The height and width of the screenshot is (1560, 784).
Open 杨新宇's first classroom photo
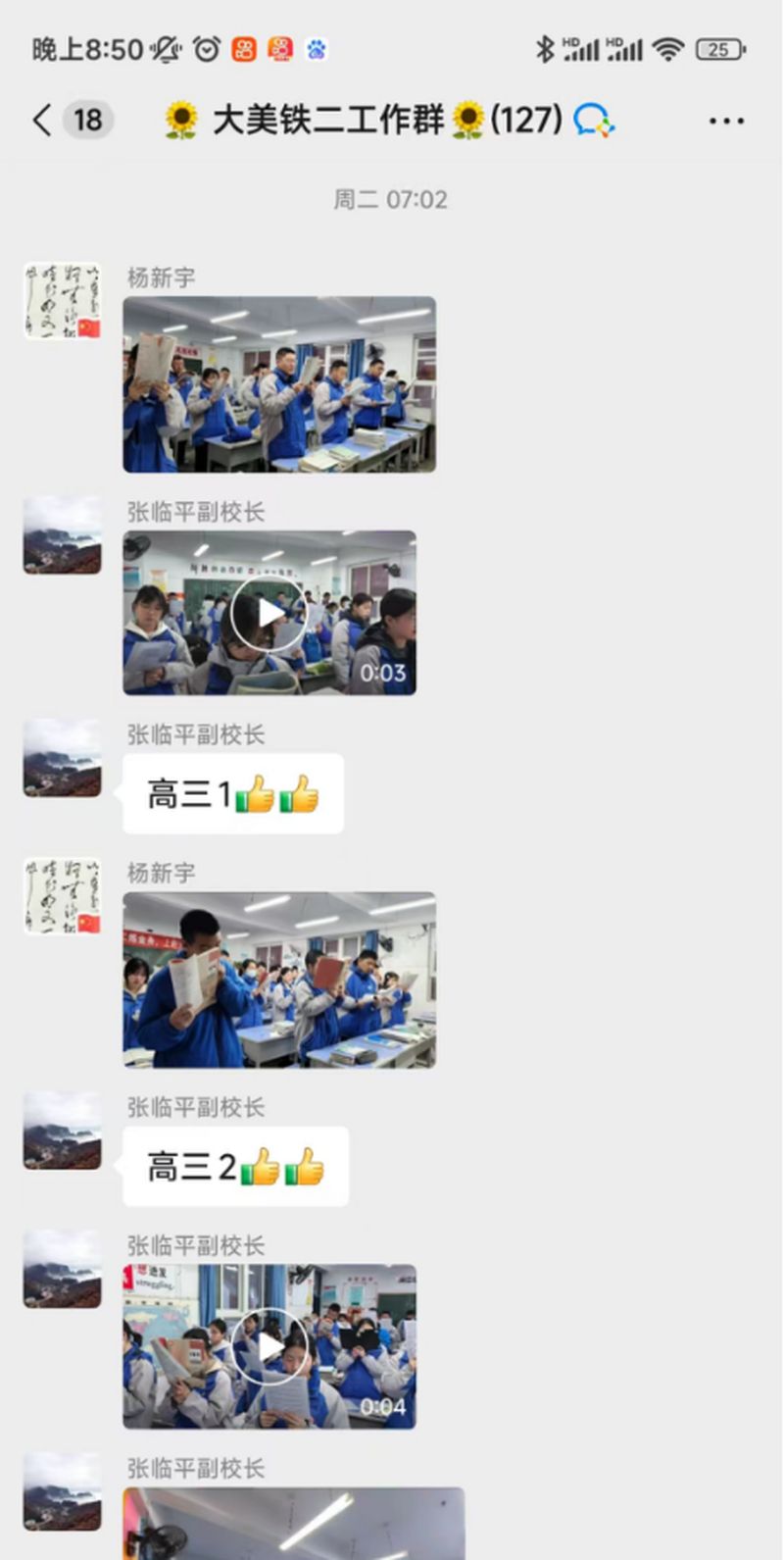click(x=279, y=384)
